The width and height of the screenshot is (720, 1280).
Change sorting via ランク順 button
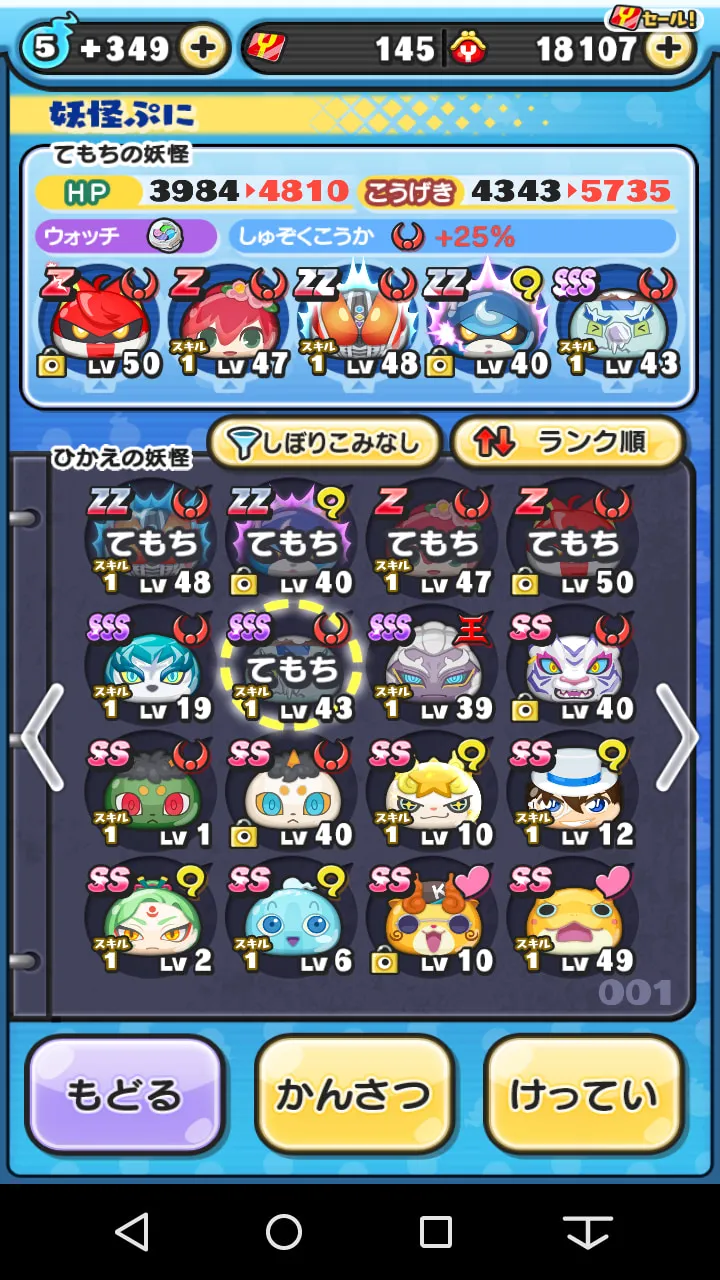pyautogui.click(x=567, y=443)
